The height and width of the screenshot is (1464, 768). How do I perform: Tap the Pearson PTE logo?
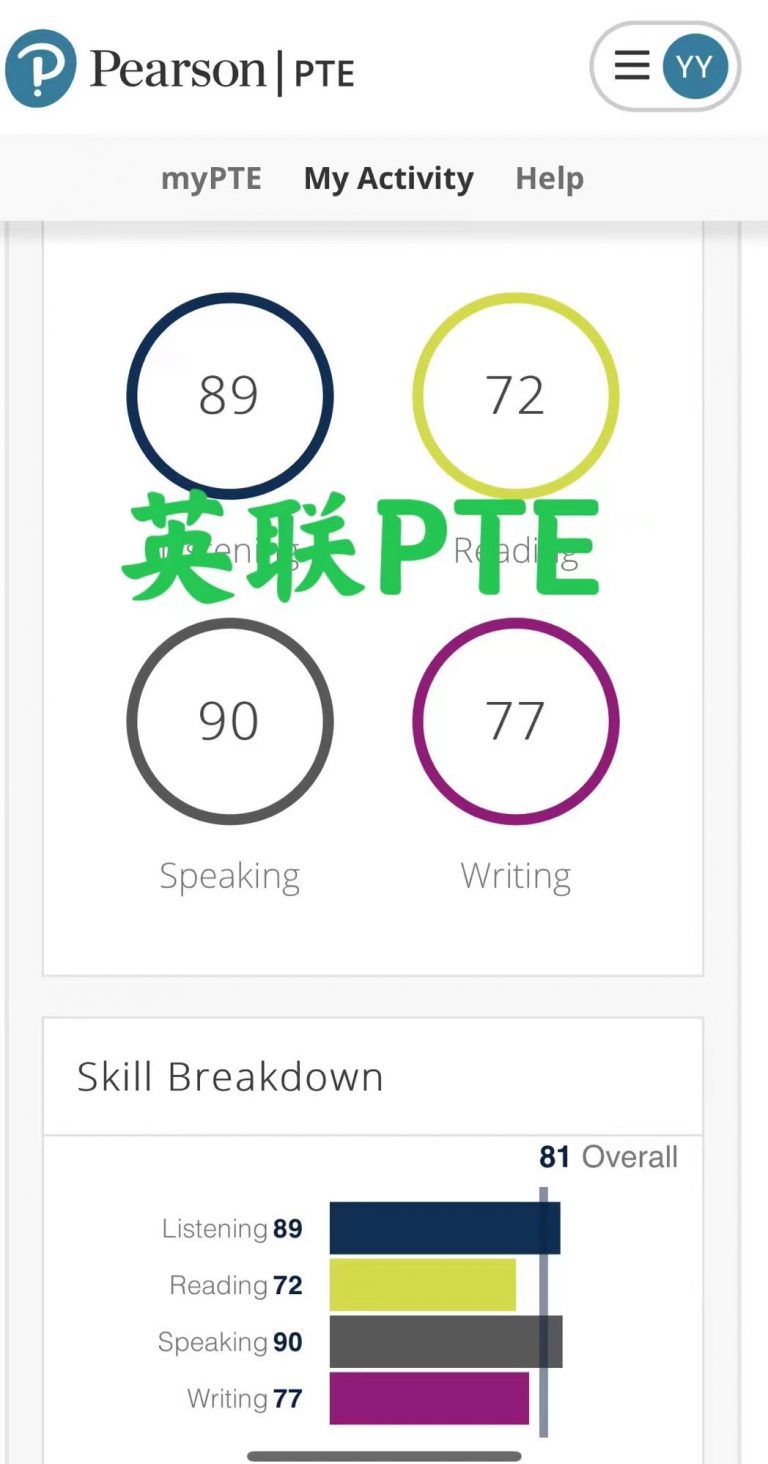tap(180, 69)
